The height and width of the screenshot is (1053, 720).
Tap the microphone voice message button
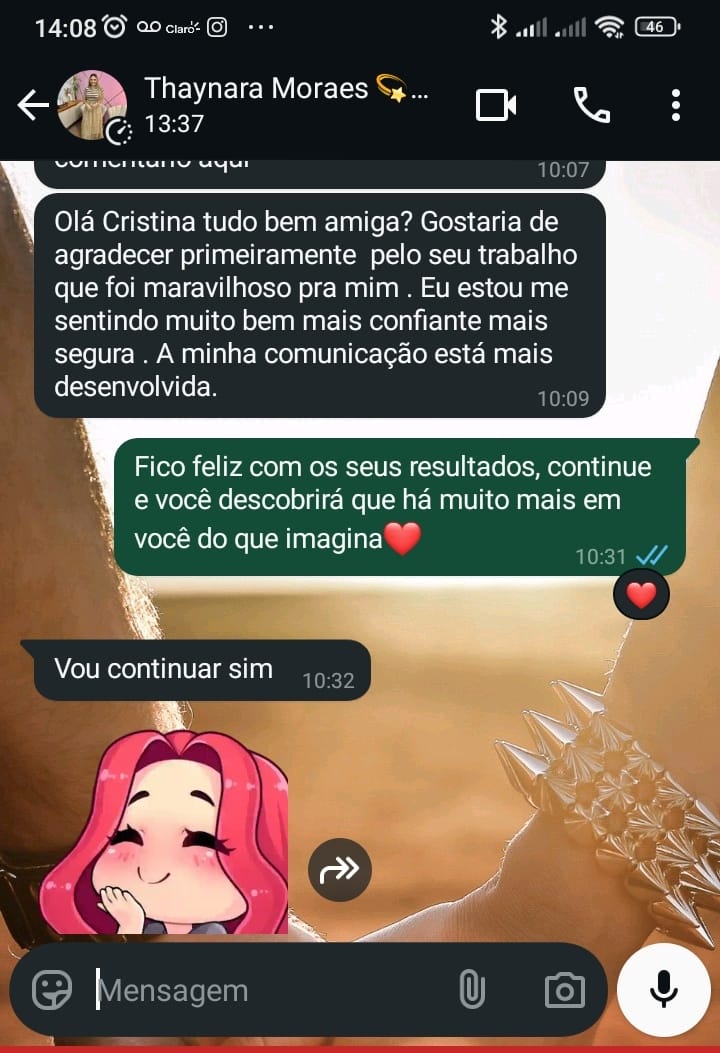pyautogui.click(x=663, y=989)
